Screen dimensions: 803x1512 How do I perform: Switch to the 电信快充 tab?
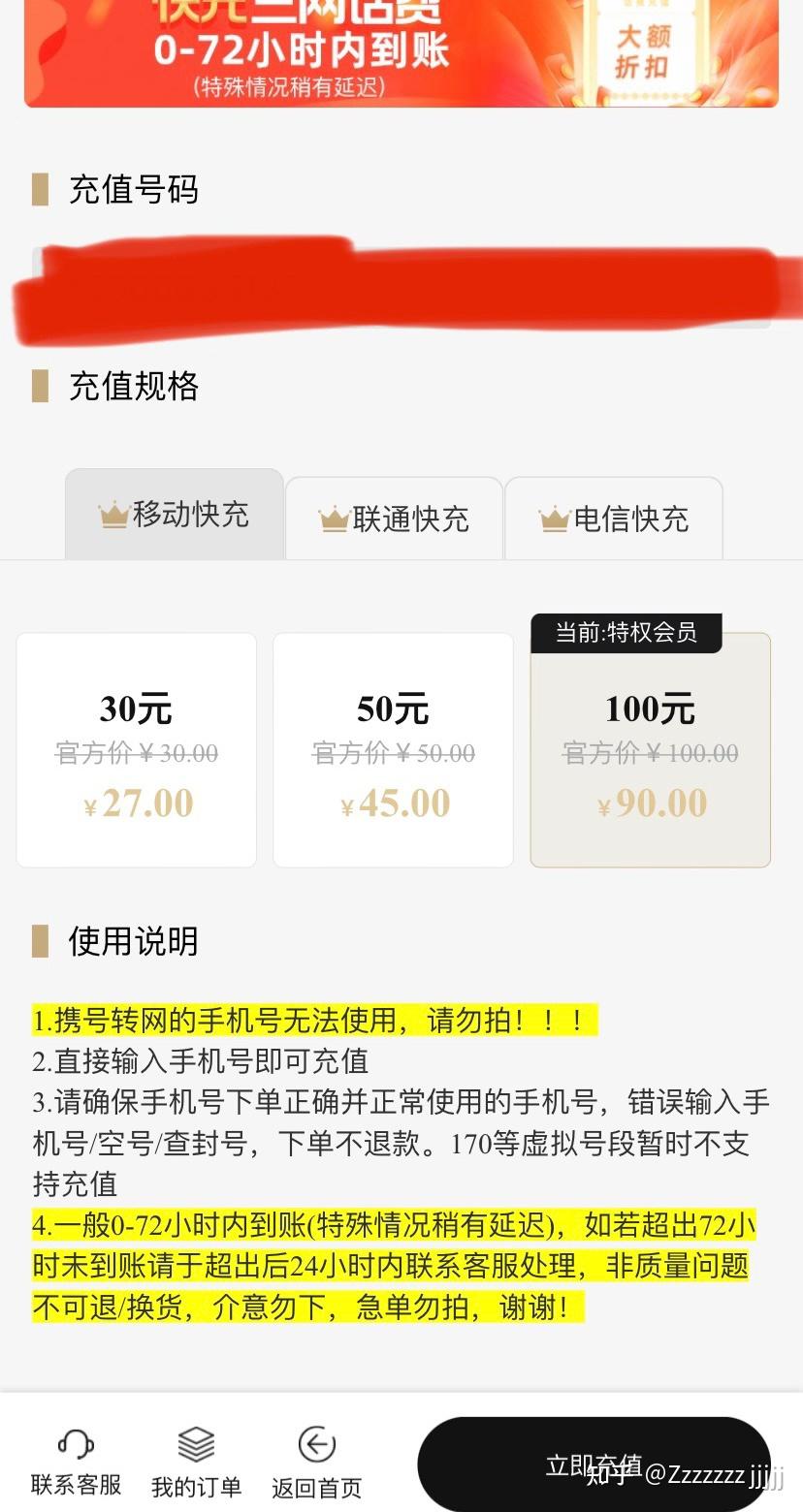tap(613, 519)
